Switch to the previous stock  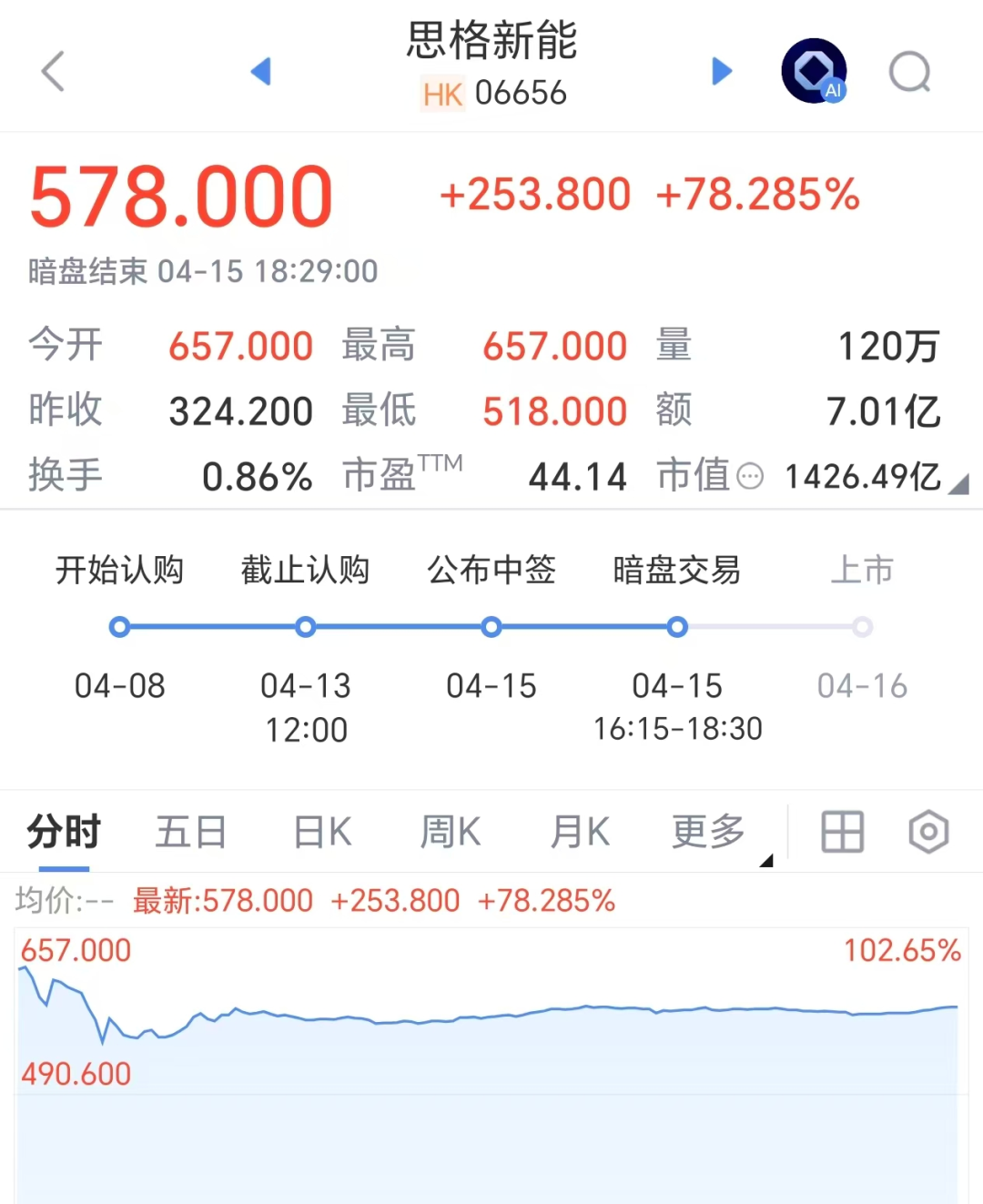pyautogui.click(x=261, y=71)
